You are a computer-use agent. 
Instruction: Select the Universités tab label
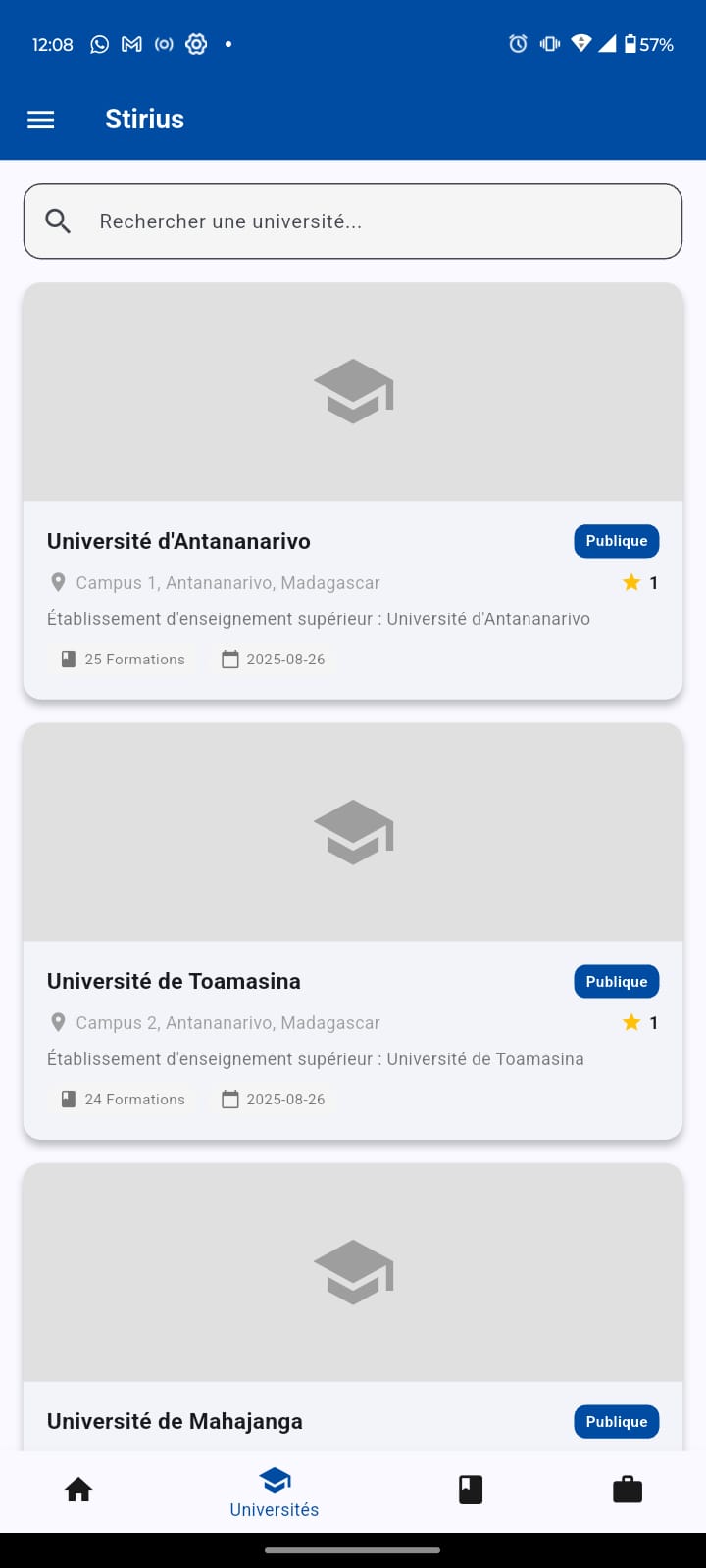274,1508
